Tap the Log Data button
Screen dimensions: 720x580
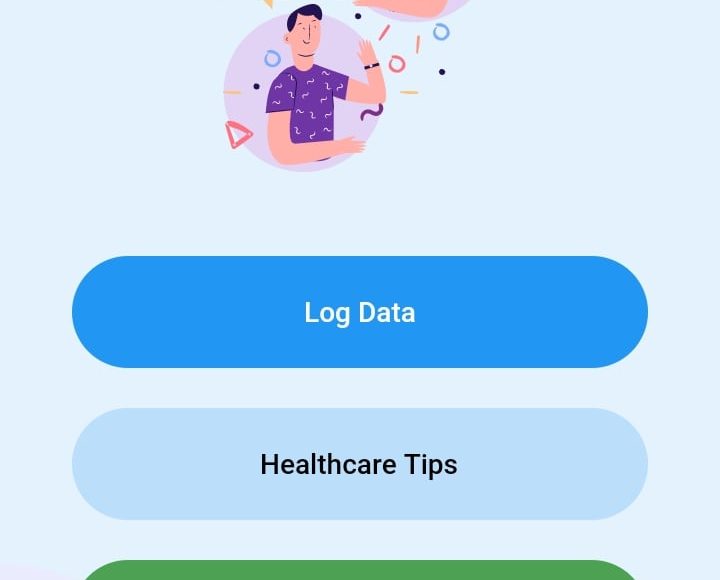[x=360, y=312]
